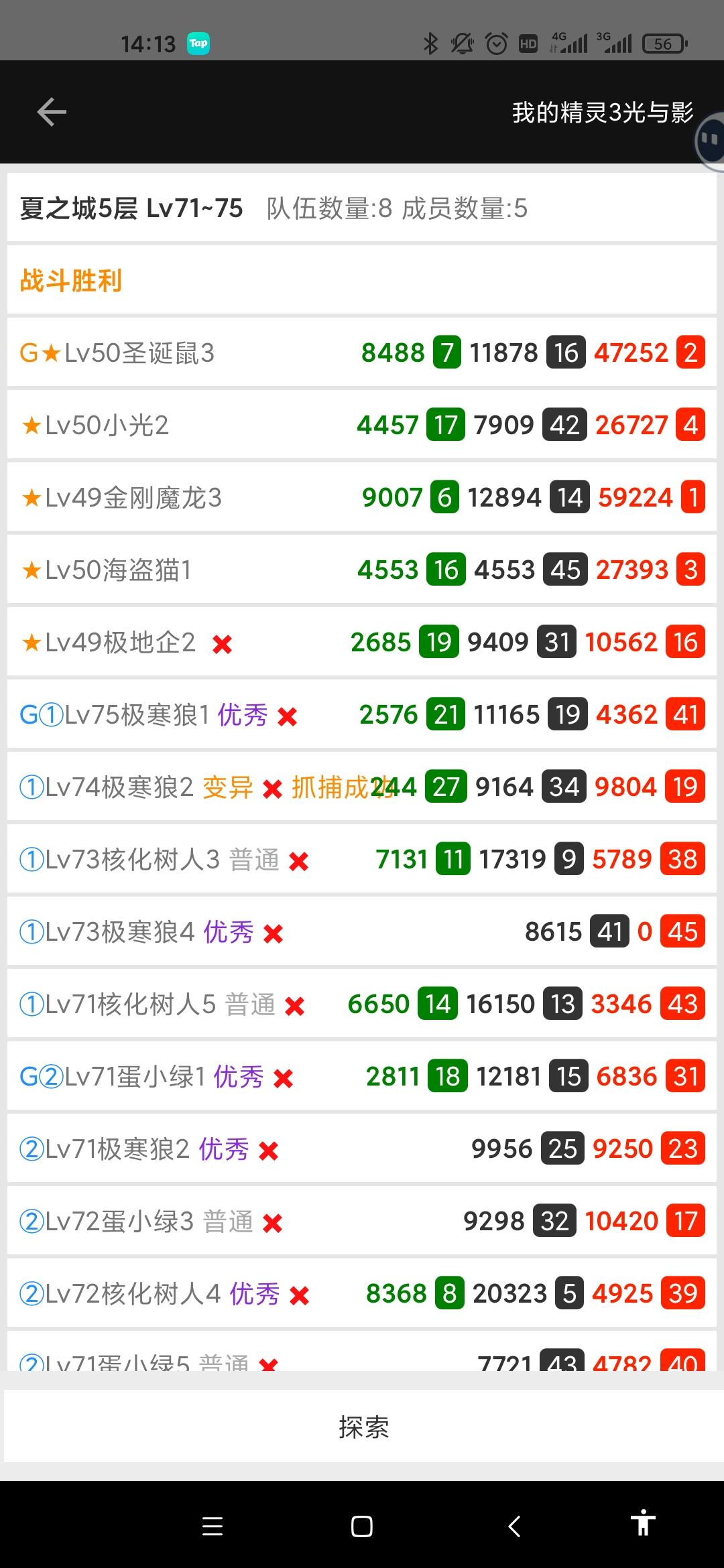Click the TapTap icon in the status bar
Screen dimensions: 724x1568
[x=198, y=42]
